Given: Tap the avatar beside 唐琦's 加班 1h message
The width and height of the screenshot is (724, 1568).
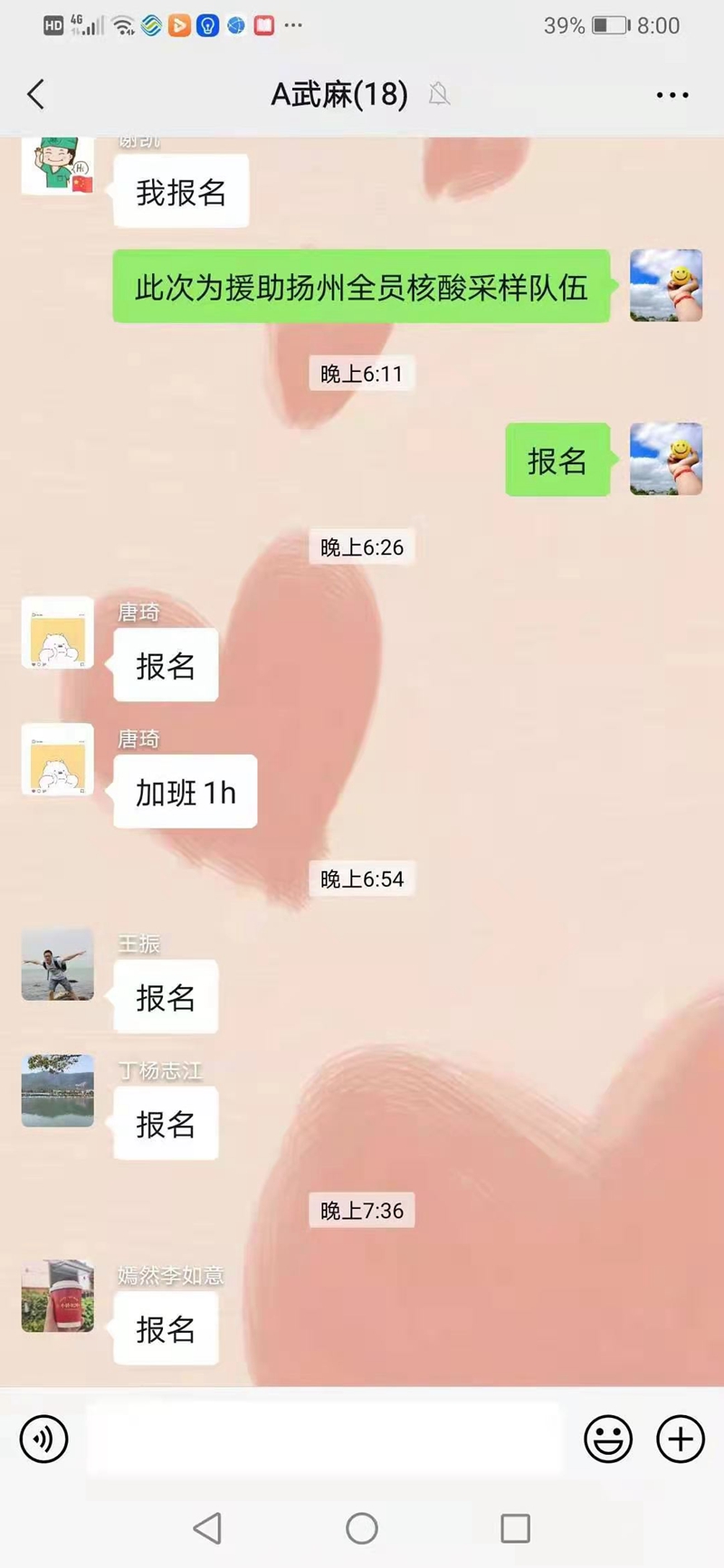Looking at the screenshot, I should point(58,759).
